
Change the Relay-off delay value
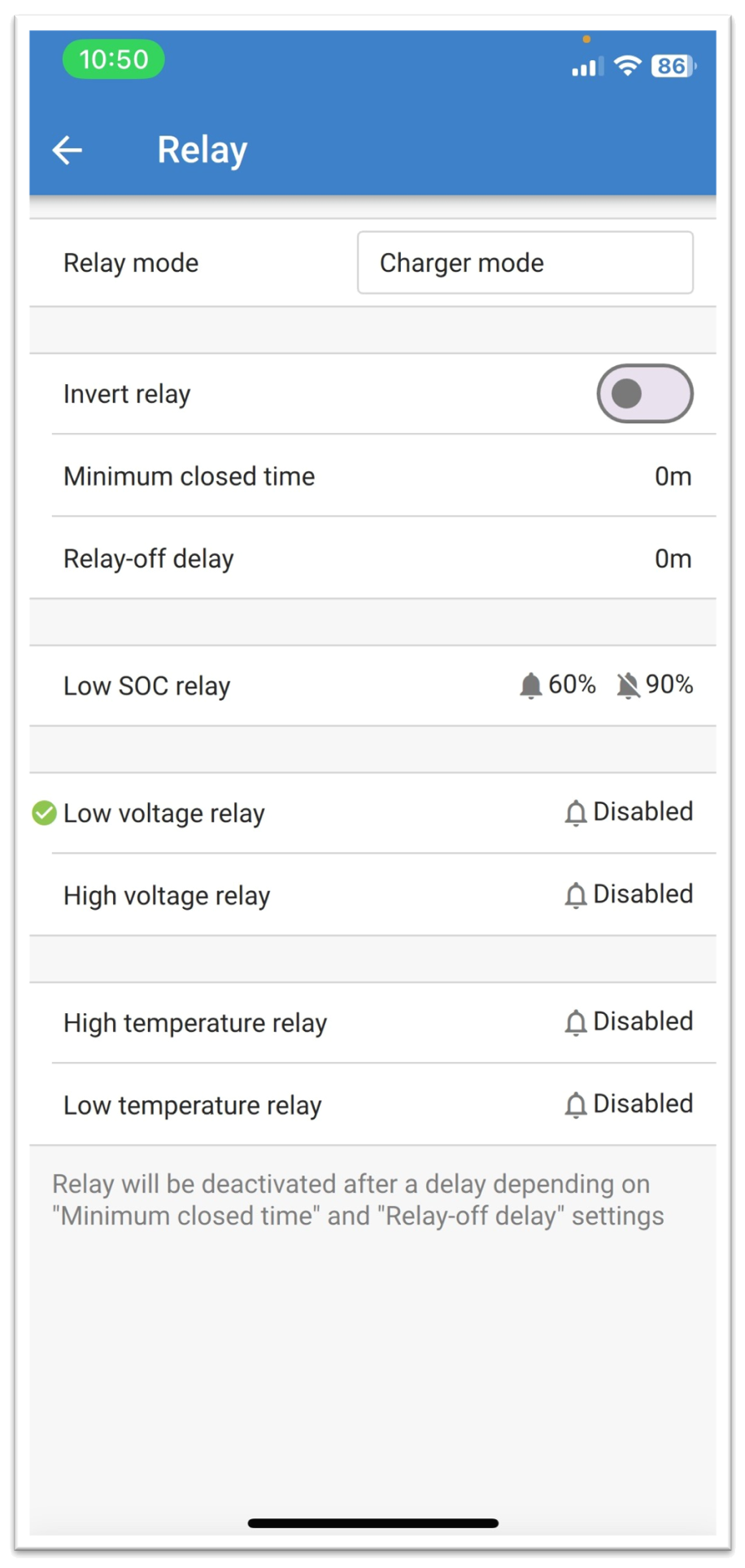tap(372, 558)
